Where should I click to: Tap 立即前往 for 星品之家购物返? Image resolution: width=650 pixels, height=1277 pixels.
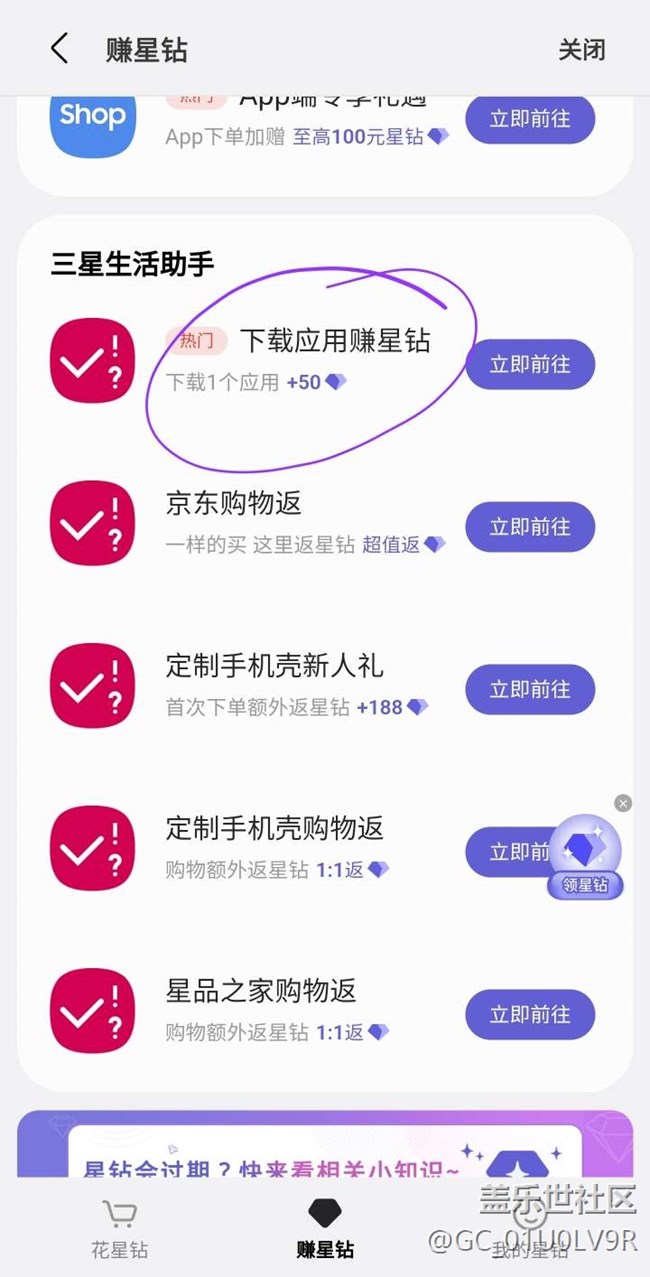[530, 1015]
